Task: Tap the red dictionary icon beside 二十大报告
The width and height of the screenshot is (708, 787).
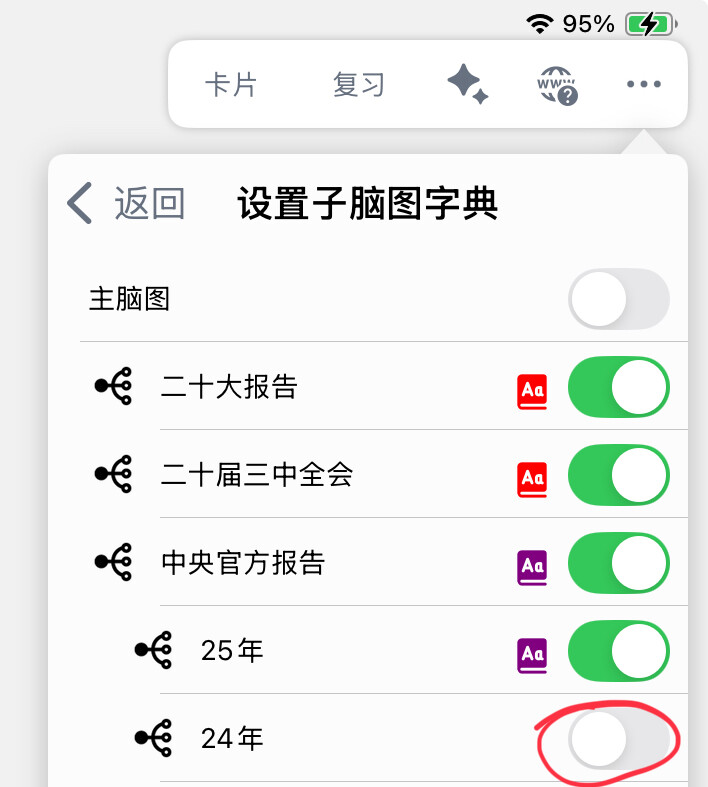Action: 532,390
